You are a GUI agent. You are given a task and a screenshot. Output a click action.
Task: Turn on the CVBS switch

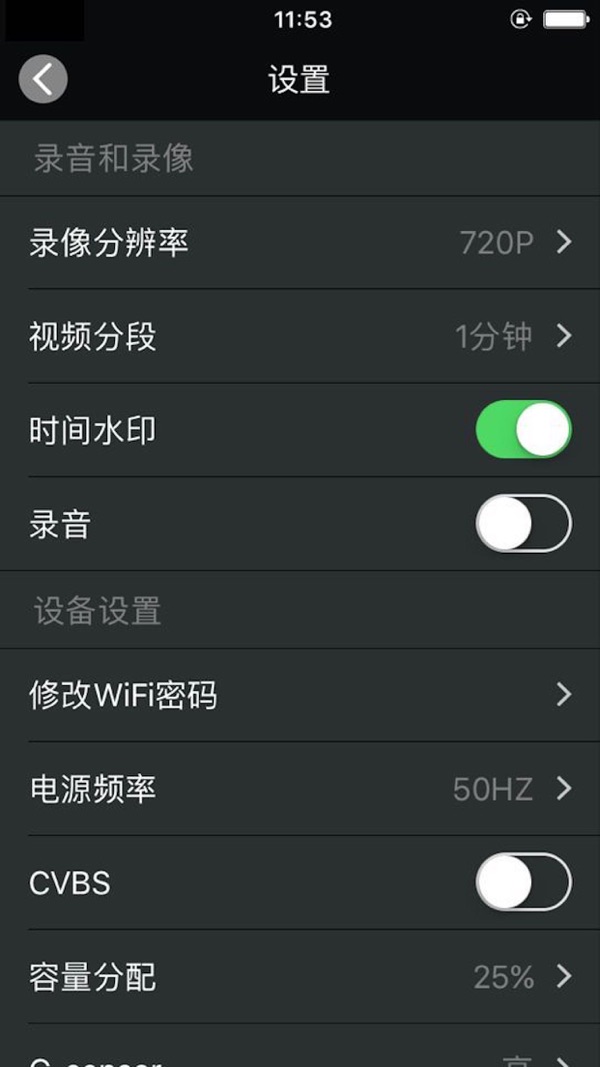pos(523,882)
